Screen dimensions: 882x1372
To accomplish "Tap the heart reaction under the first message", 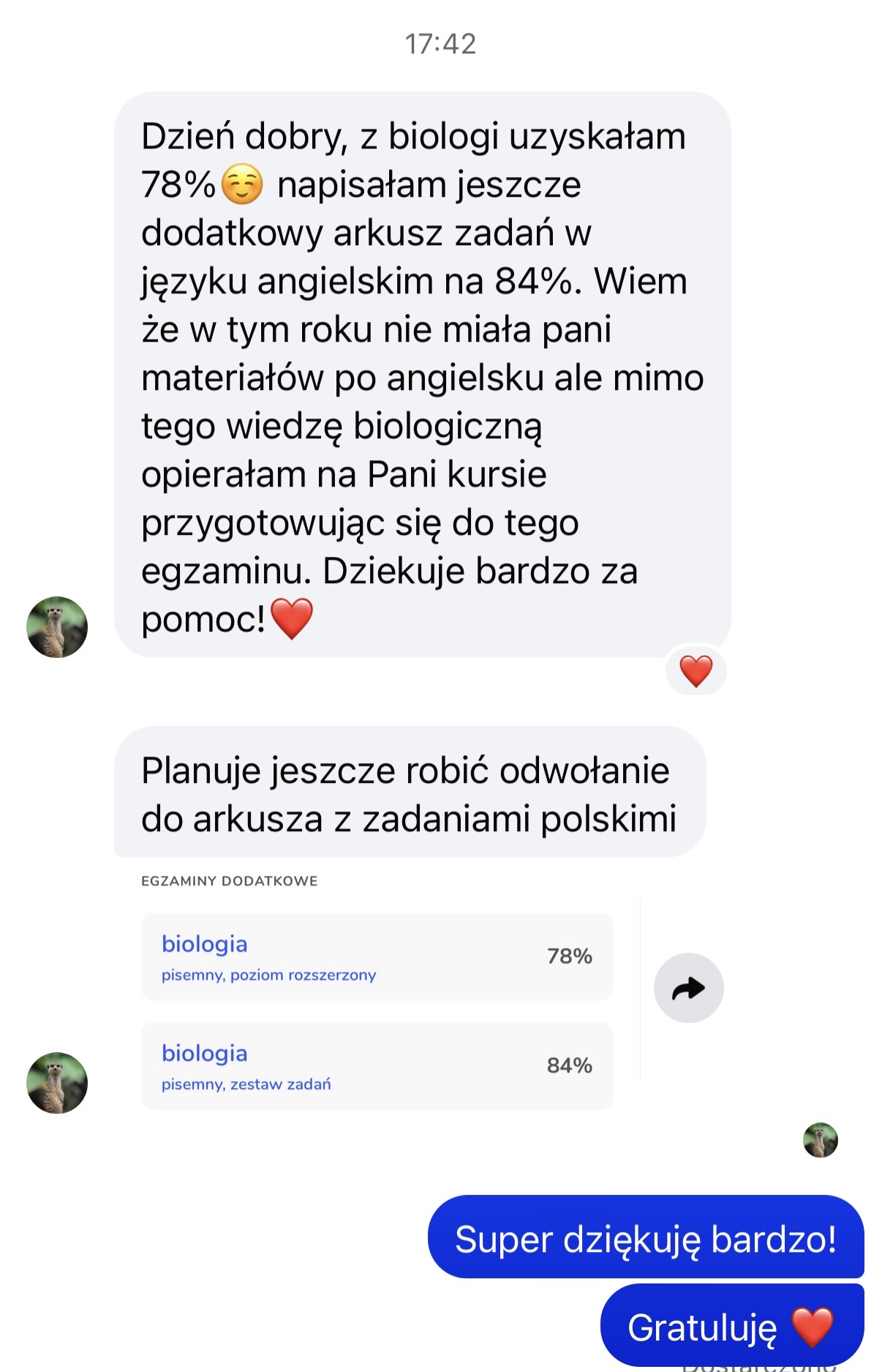I will coord(696,671).
